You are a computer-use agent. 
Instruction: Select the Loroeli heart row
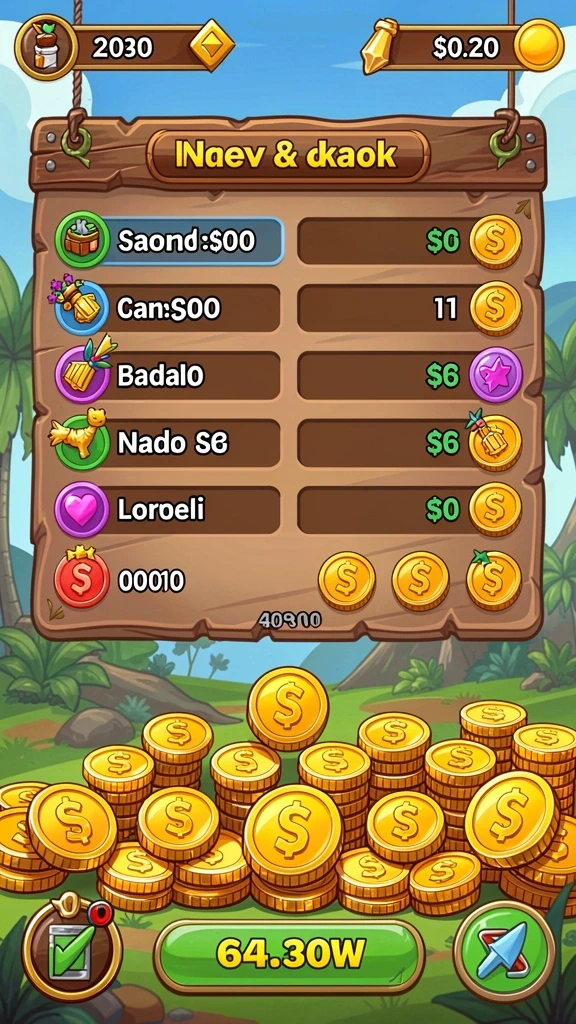coord(168,509)
